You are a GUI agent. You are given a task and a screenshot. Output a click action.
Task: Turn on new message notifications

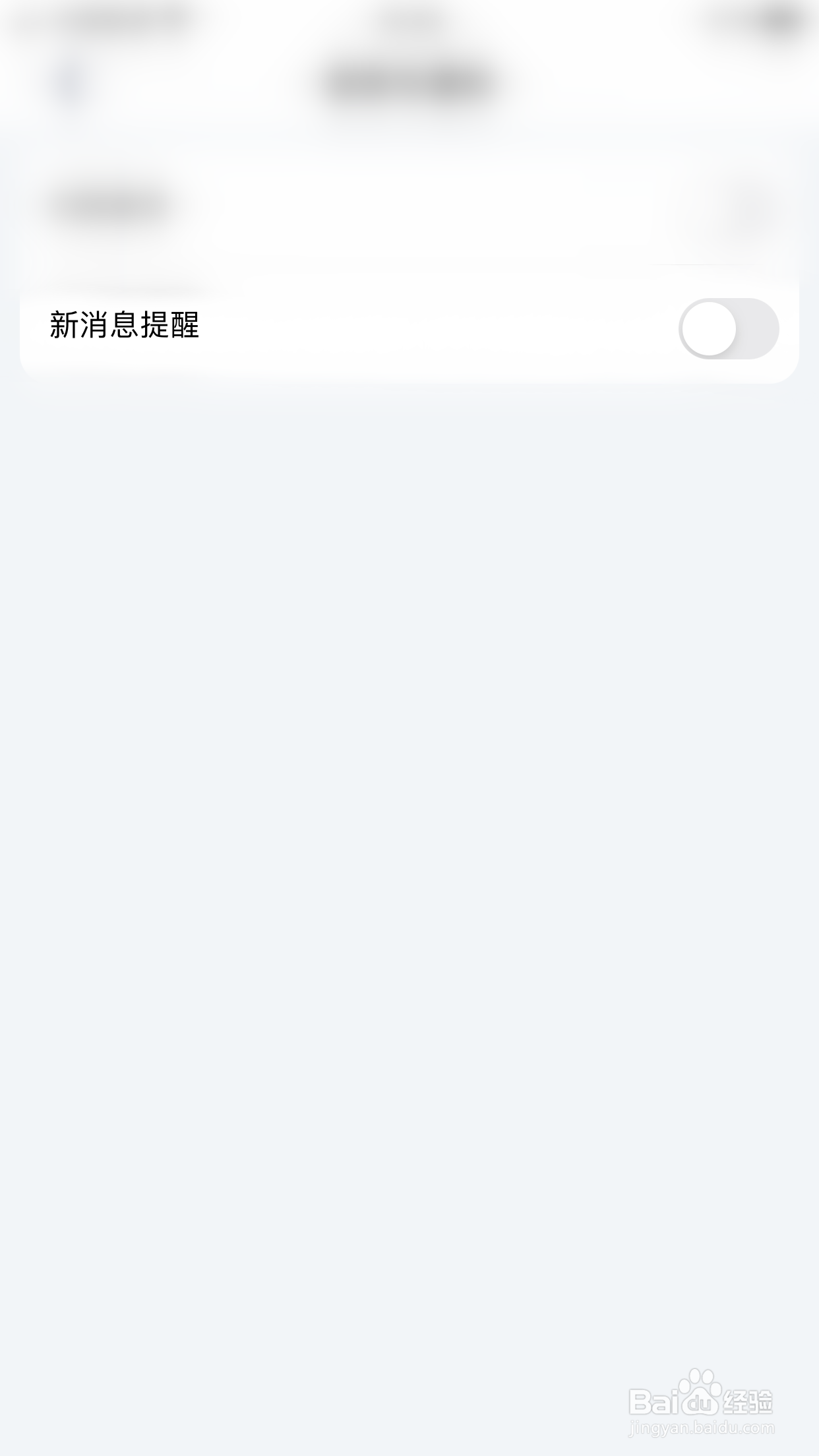[729, 328]
